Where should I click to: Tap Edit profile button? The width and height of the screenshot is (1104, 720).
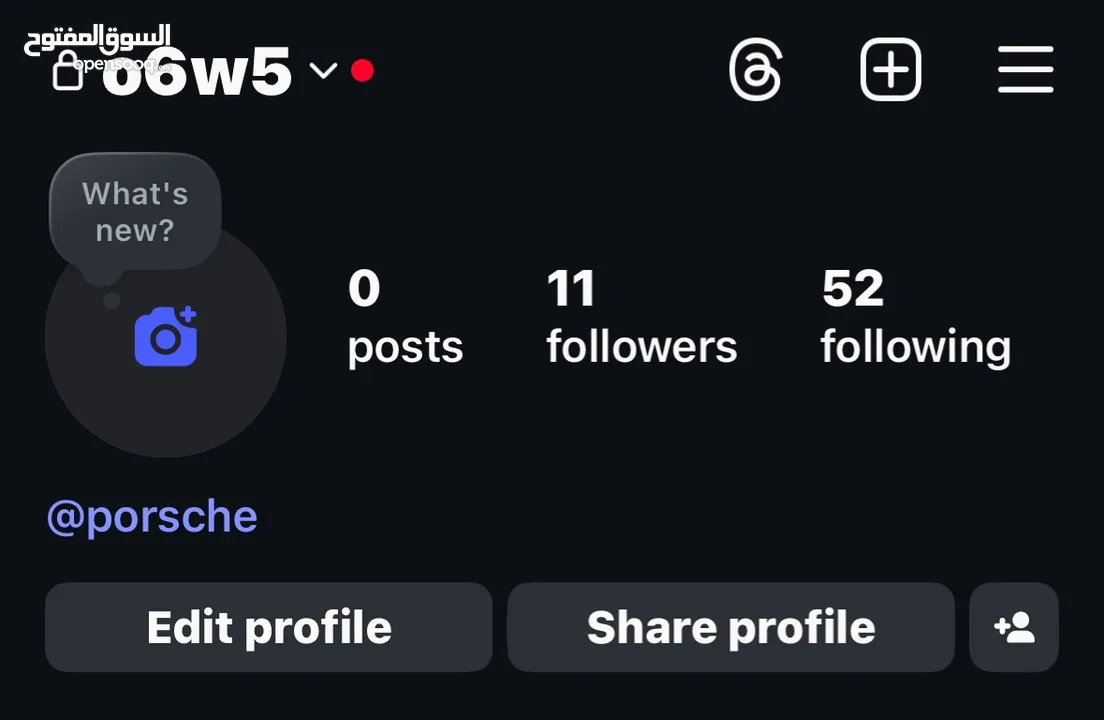coord(268,628)
